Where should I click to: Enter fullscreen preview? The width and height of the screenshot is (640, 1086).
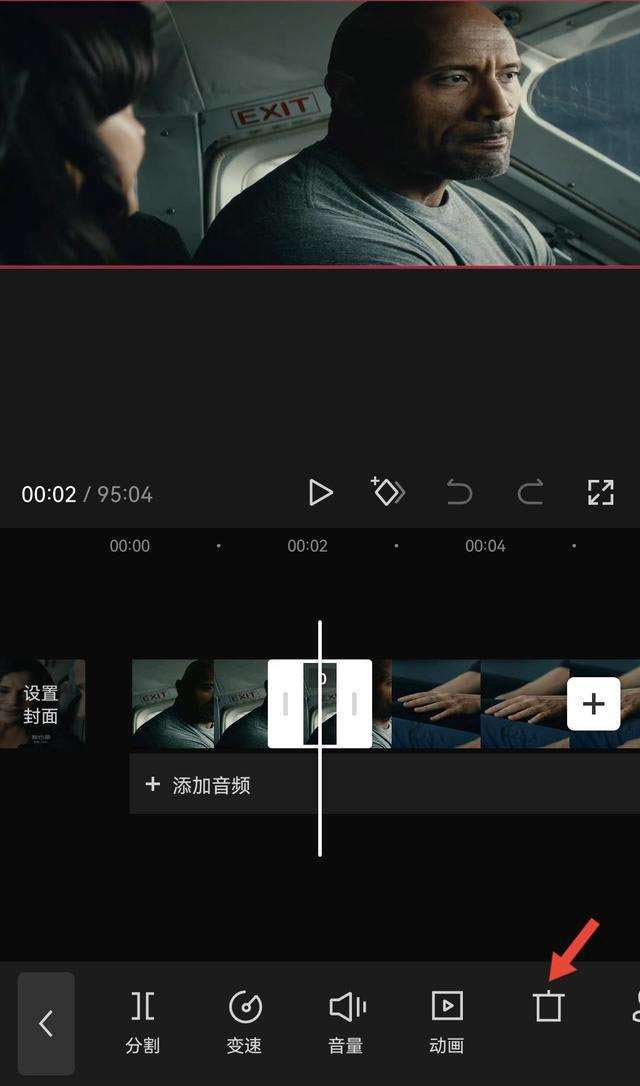pyautogui.click(x=600, y=492)
